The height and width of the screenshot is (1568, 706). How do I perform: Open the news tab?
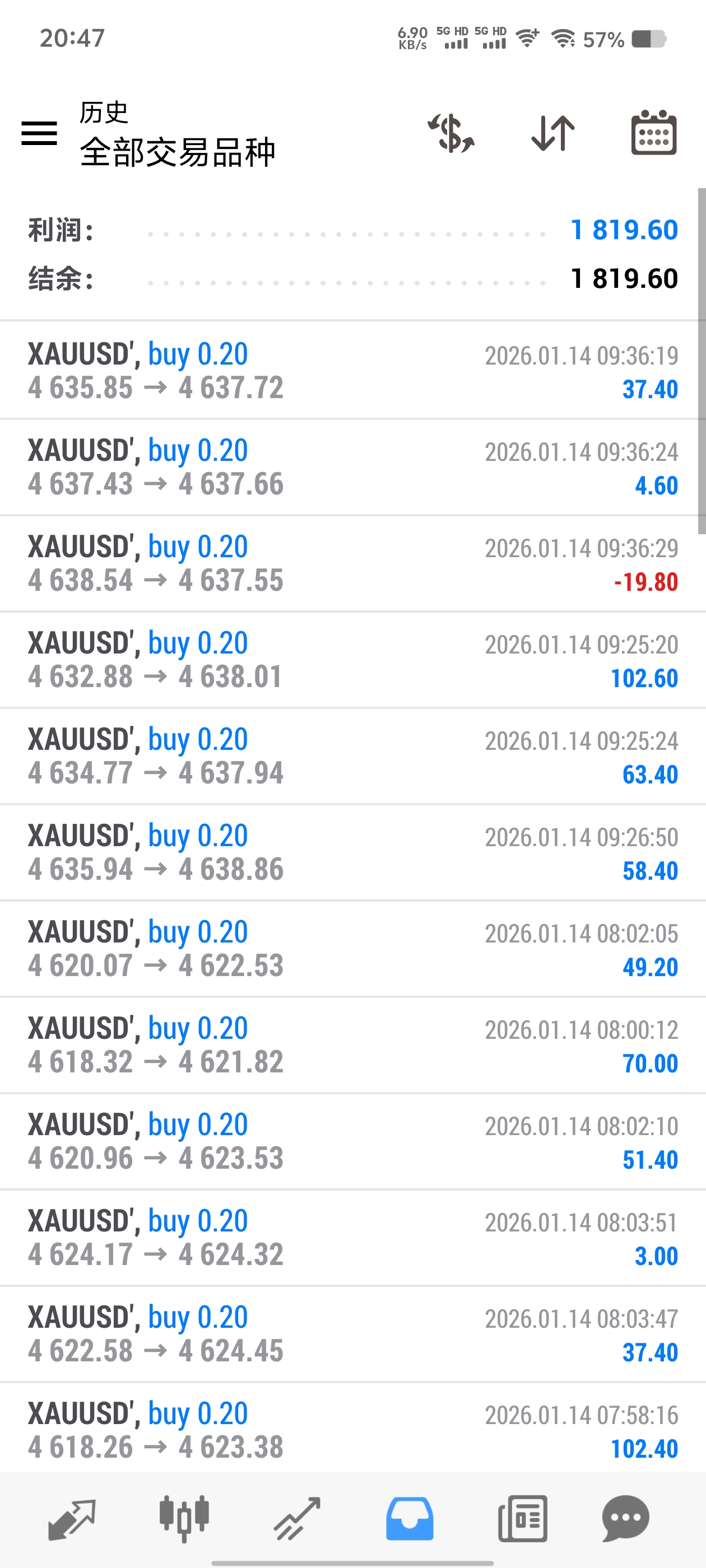coord(523,1519)
